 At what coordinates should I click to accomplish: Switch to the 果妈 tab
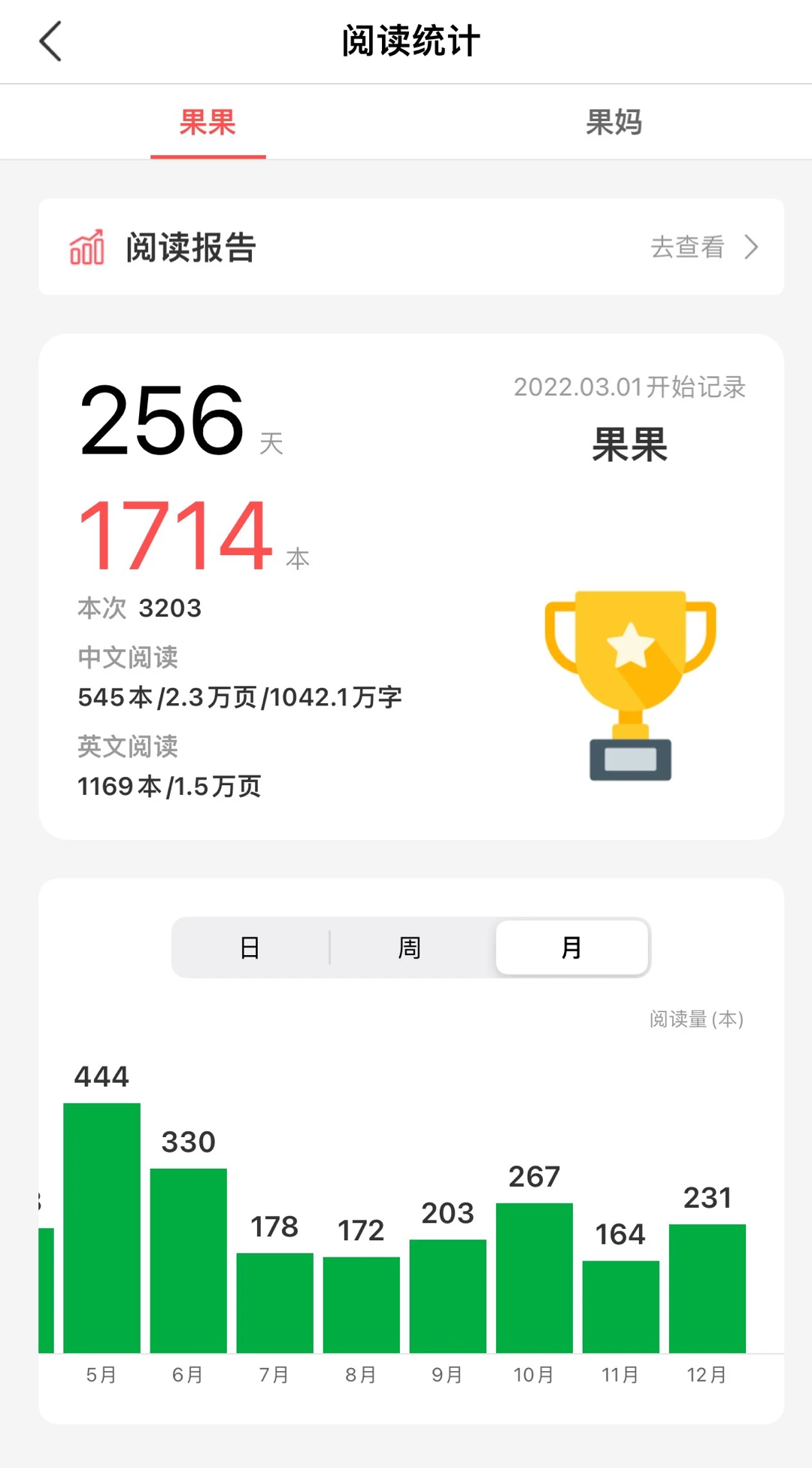pyautogui.click(x=614, y=123)
